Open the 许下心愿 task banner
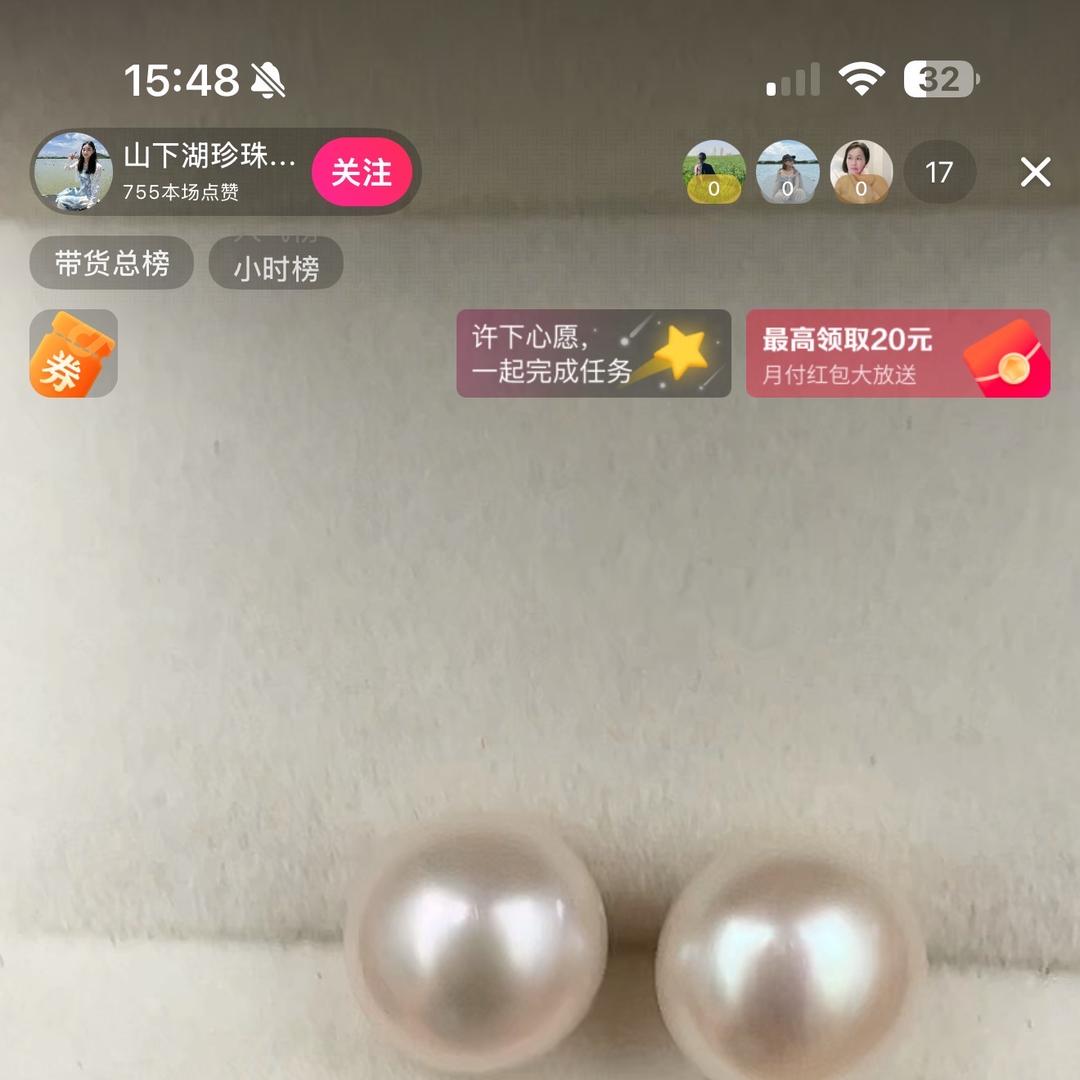Screen dimensions: 1080x1080 click(x=593, y=353)
